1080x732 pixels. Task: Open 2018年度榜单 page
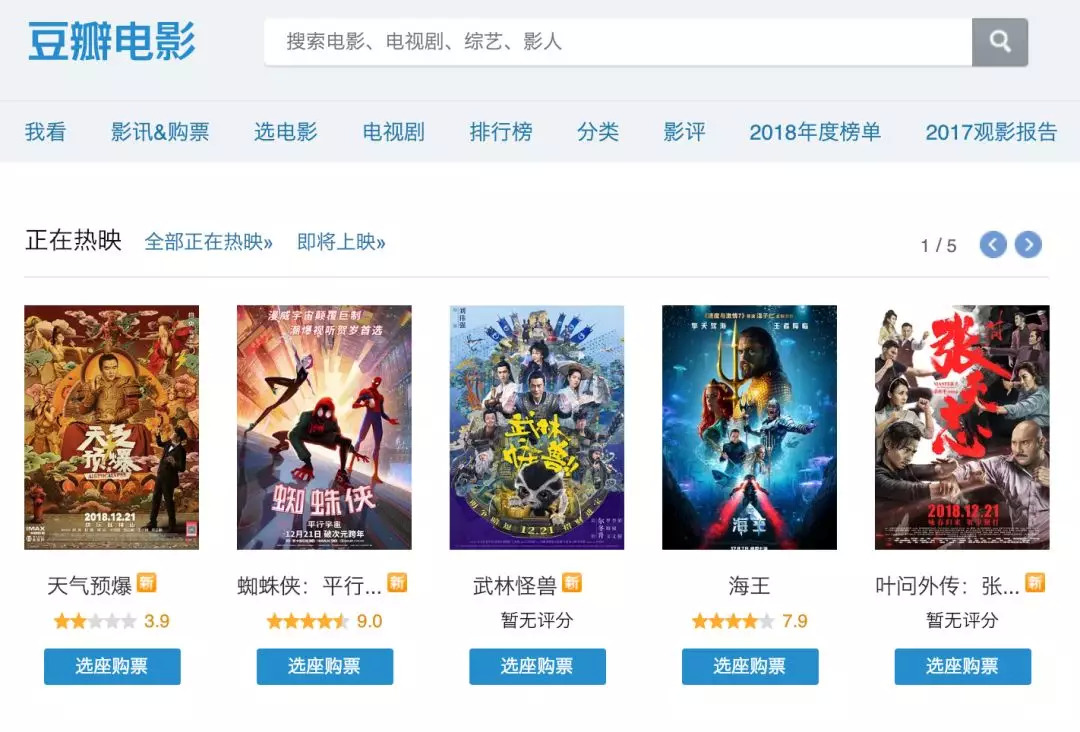tap(815, 132)
